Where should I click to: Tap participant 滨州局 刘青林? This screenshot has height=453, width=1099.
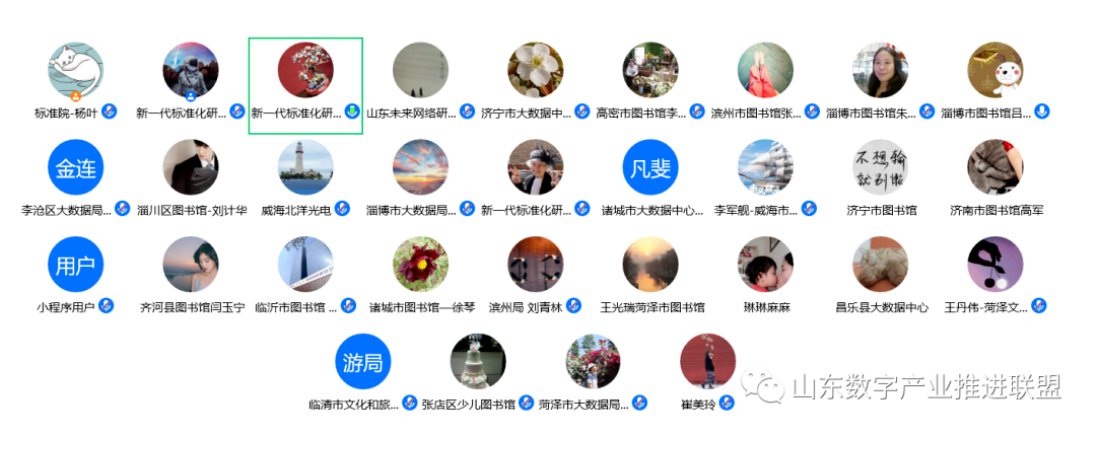click(x=535, y=265)
